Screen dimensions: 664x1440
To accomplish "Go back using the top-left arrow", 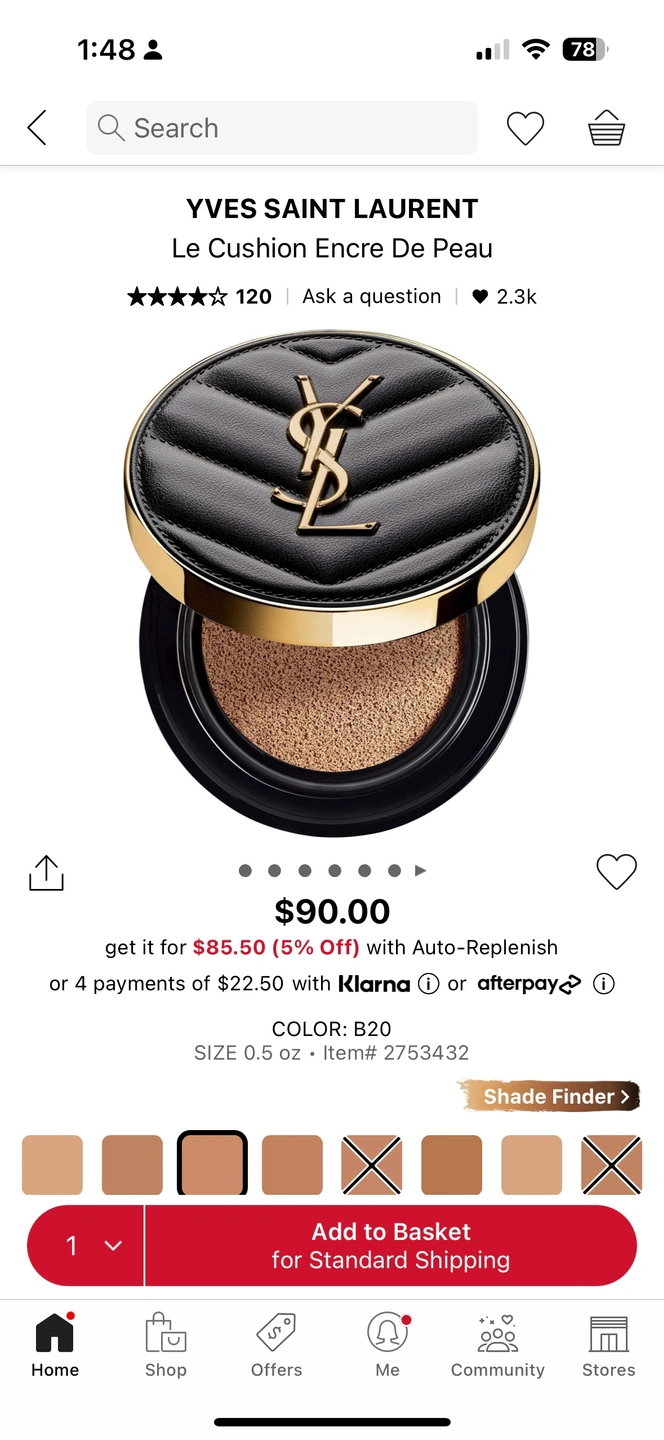I will click(37, 128).
